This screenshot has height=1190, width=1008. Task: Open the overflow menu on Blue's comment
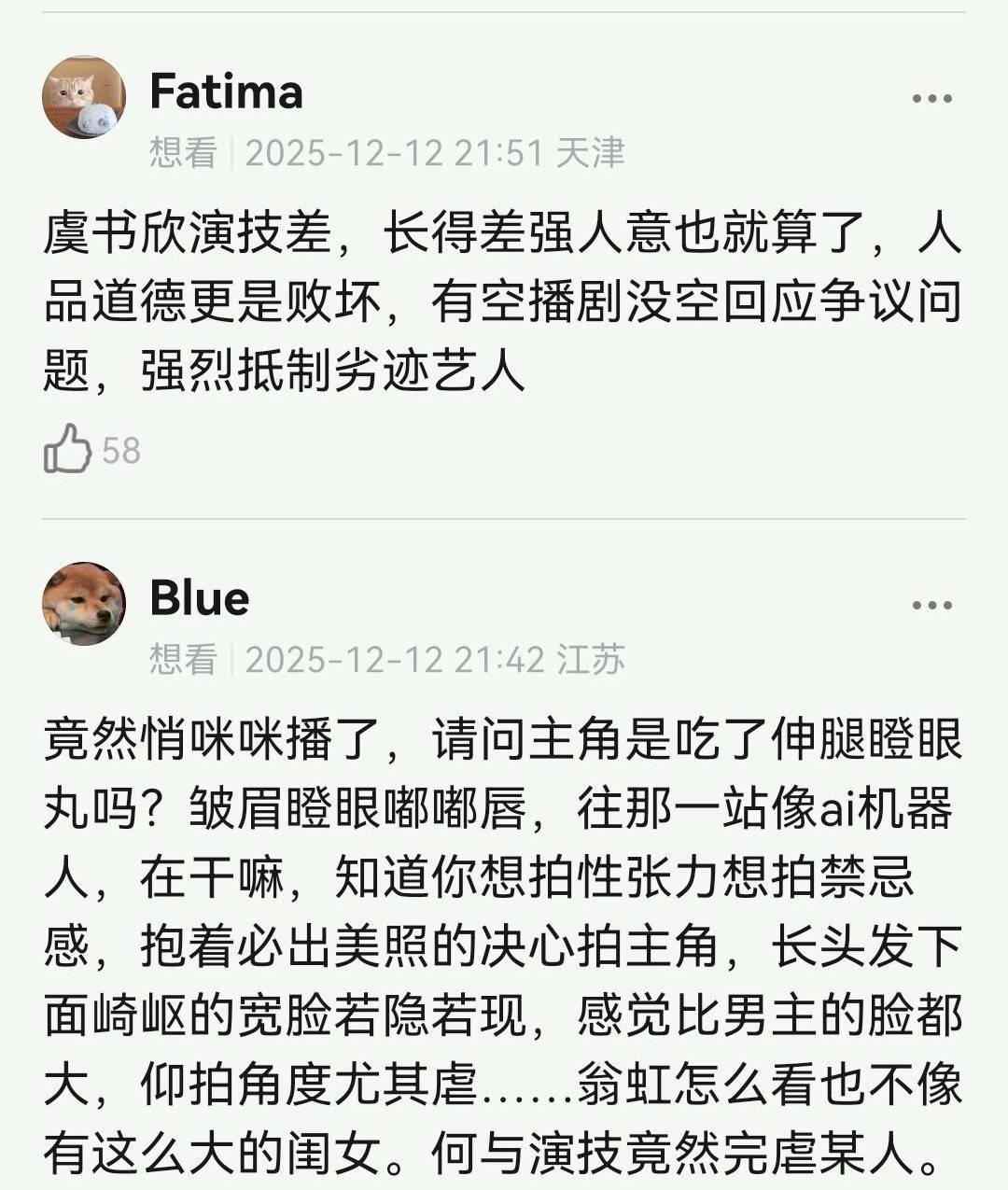pos(931,606)
